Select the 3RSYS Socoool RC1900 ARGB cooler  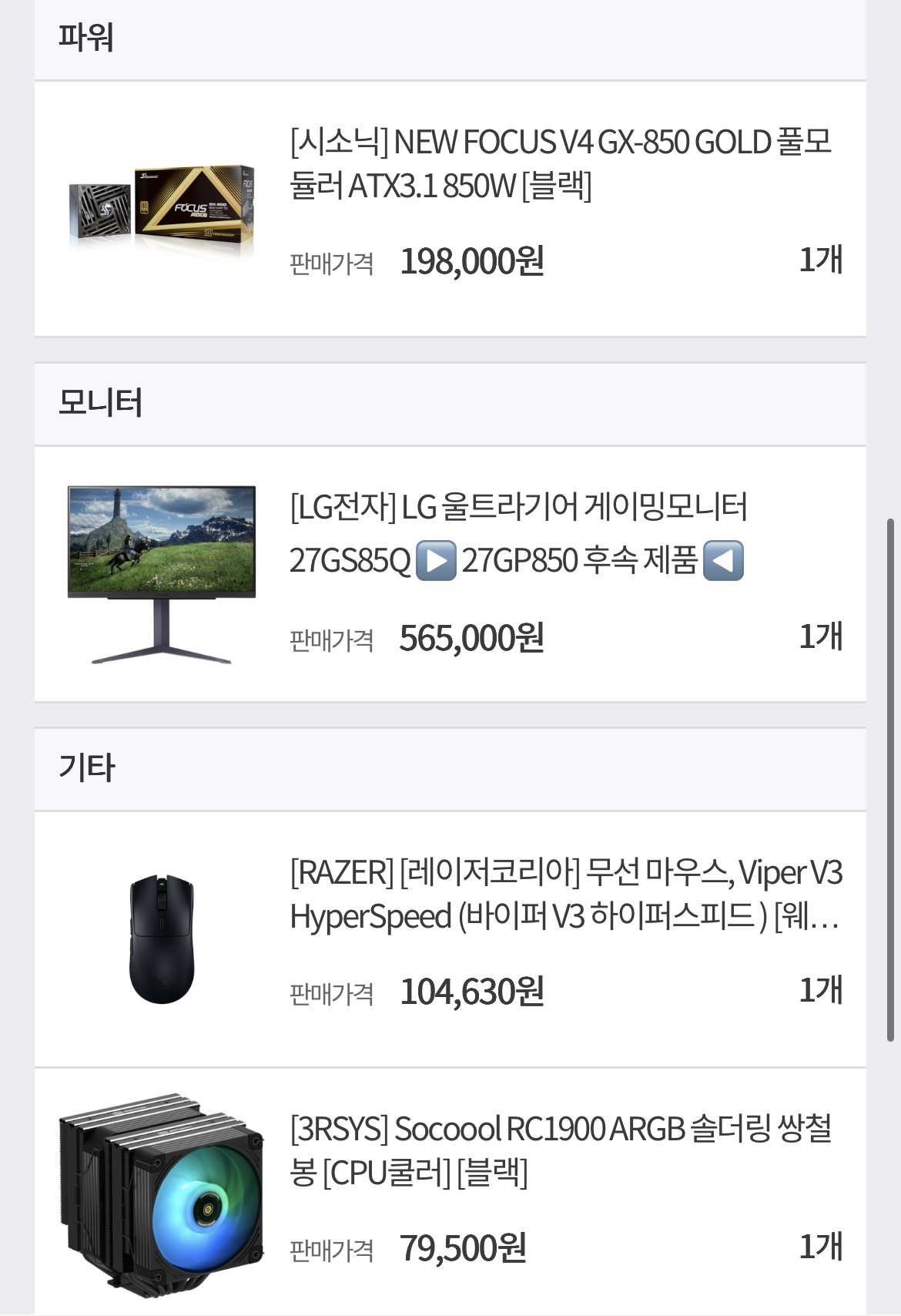pyautogui.click(x=560, y=1150)
